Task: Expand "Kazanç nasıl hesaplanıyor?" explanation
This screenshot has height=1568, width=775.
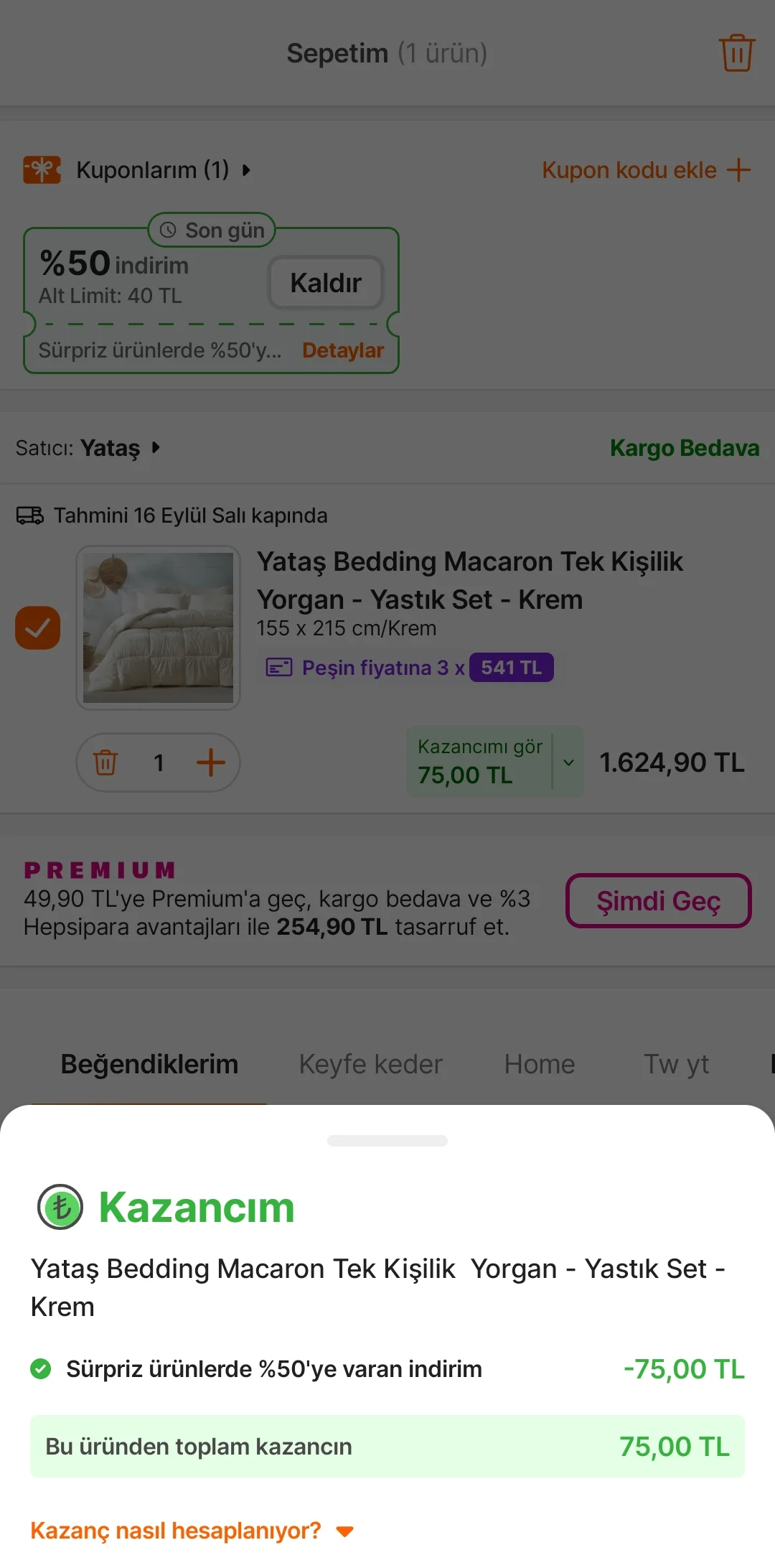Action: (x=192, y=1531)
